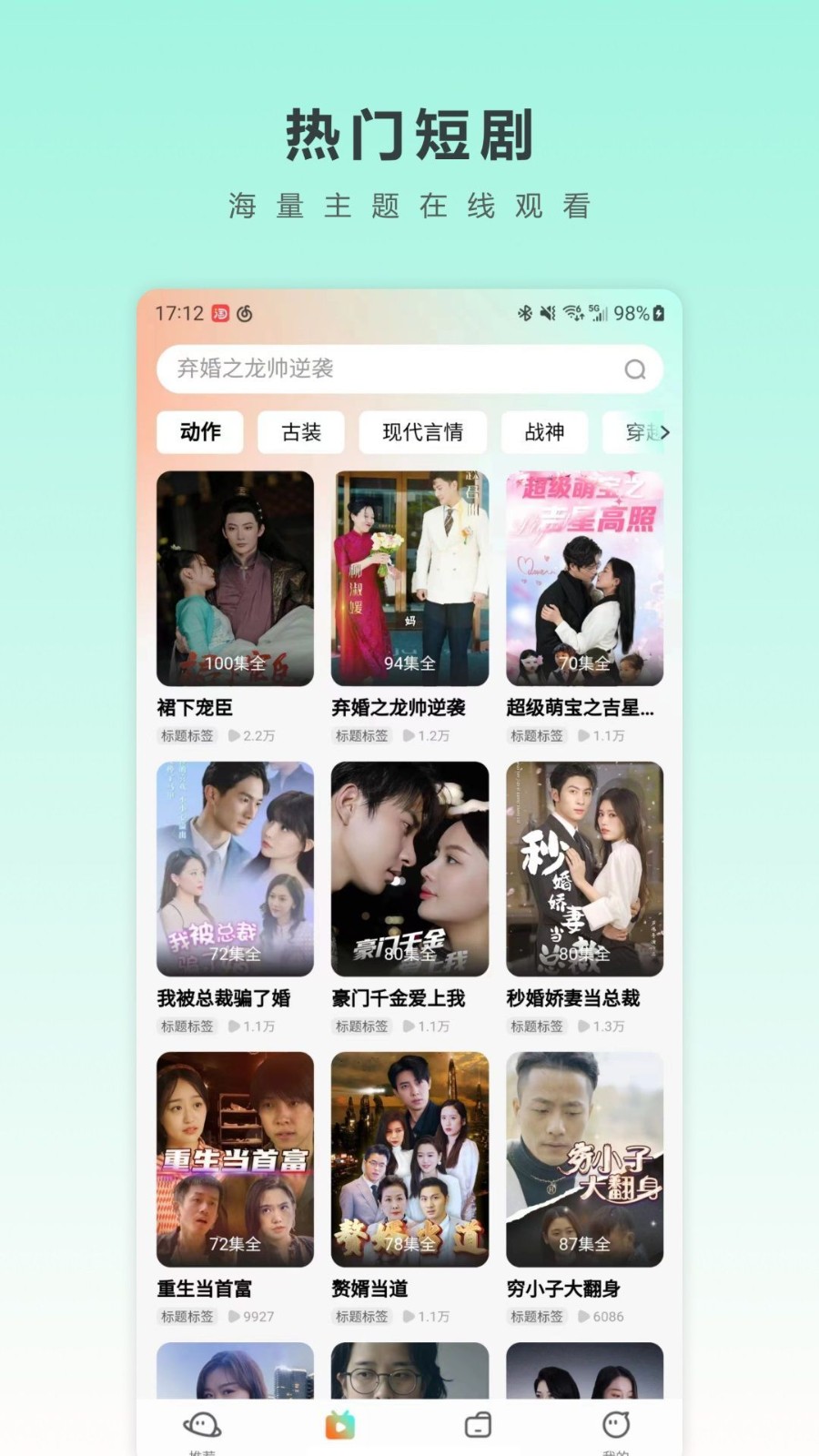Viewport: 819px width, 1456px height.
Task: Switch to the 古装 category tab
Action: pos(301,432)
